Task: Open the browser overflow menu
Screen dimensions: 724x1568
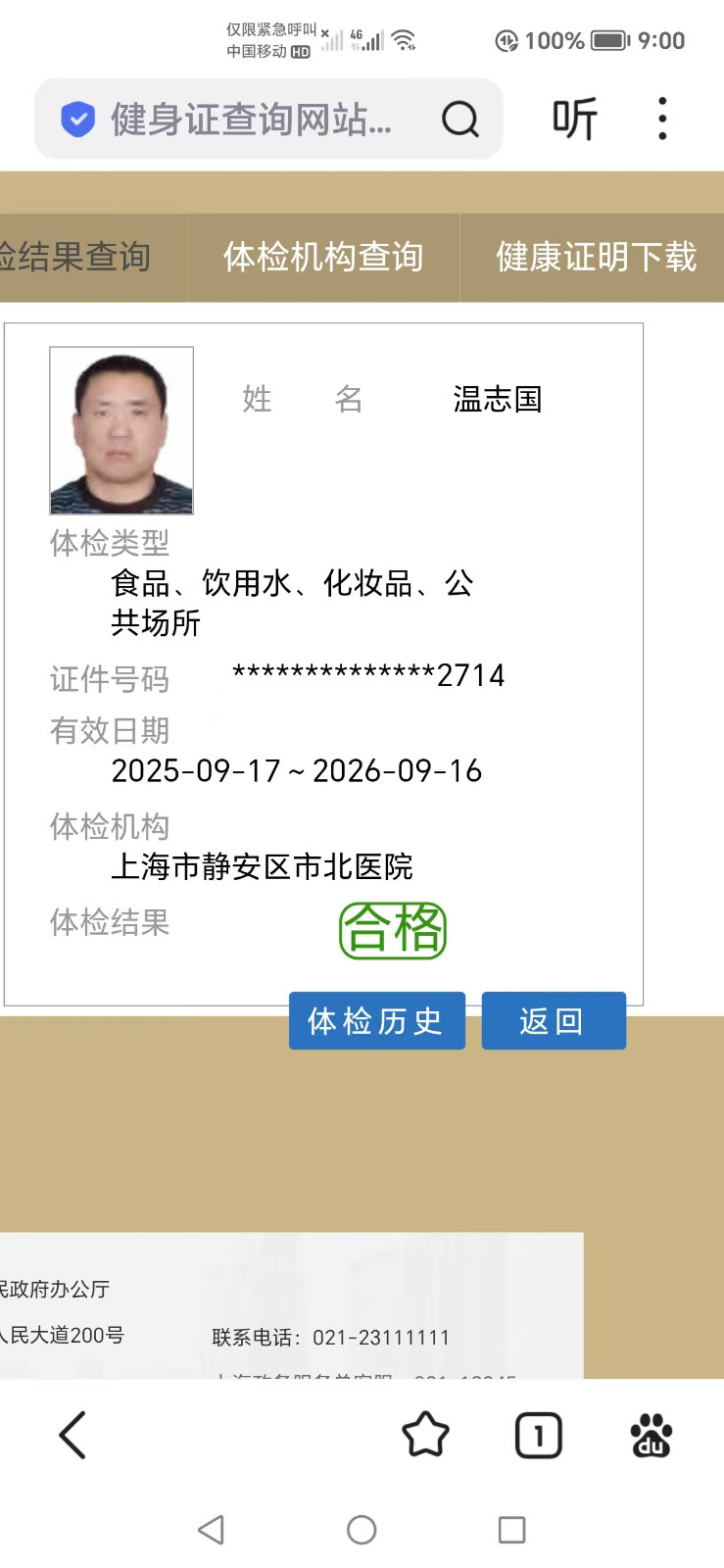Action: coord(662,119)
